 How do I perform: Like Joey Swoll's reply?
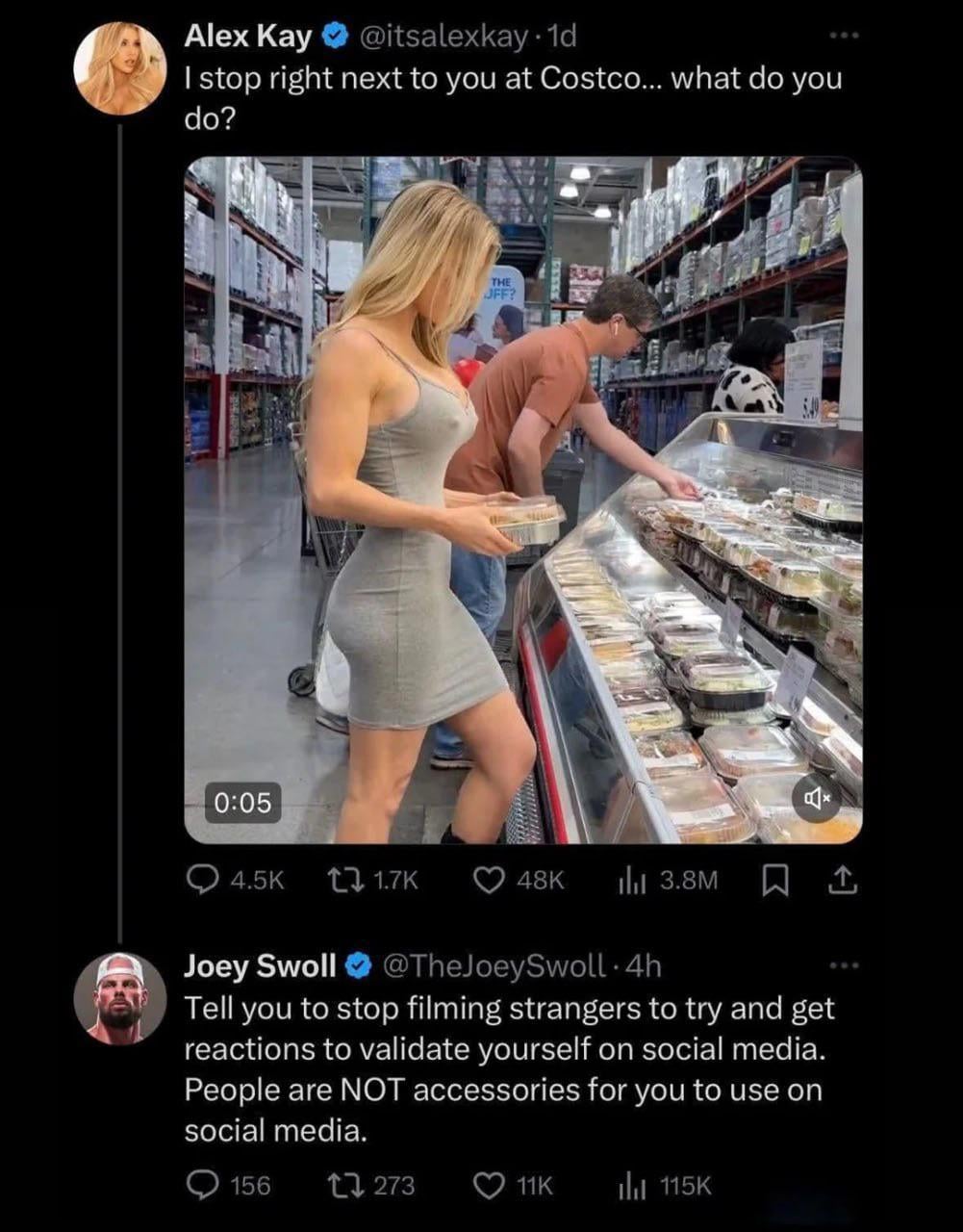(x=491, y=1186)
